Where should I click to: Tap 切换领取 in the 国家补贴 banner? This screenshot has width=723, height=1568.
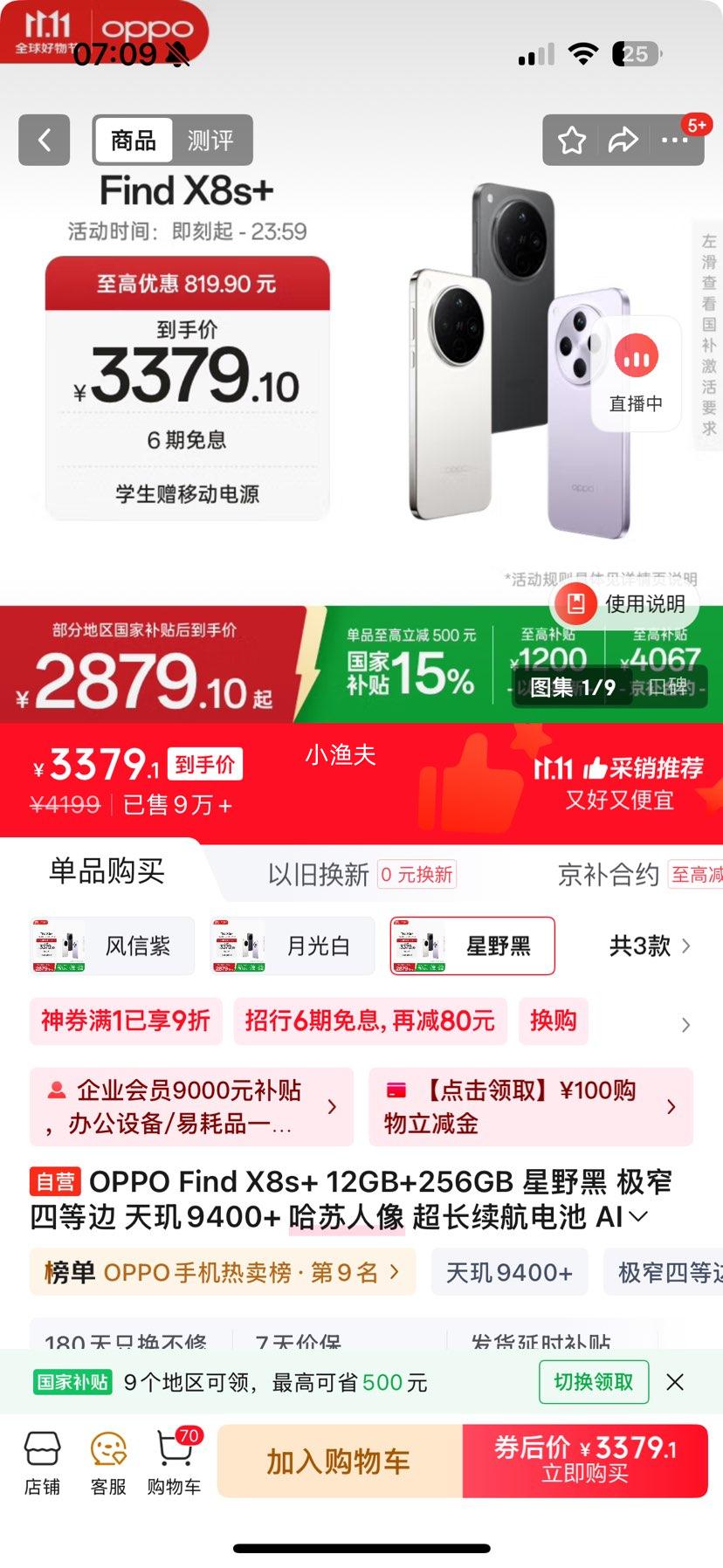point(594,1382)
